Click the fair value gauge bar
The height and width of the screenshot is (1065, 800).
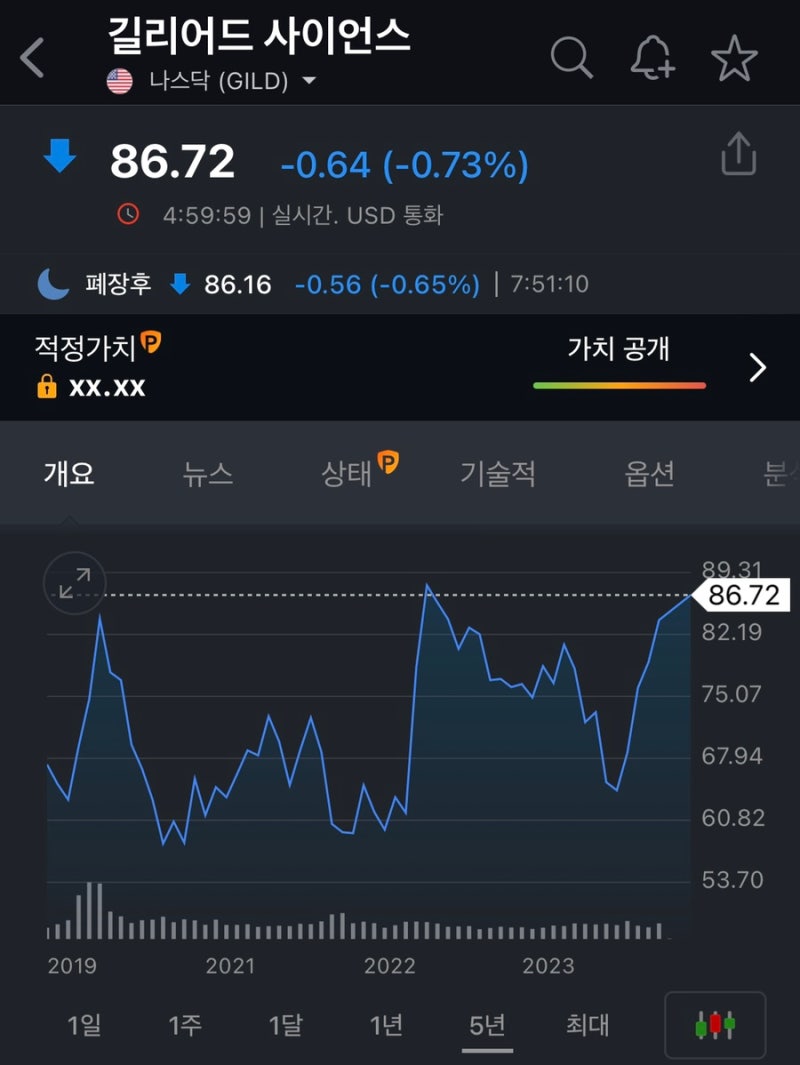618,387
